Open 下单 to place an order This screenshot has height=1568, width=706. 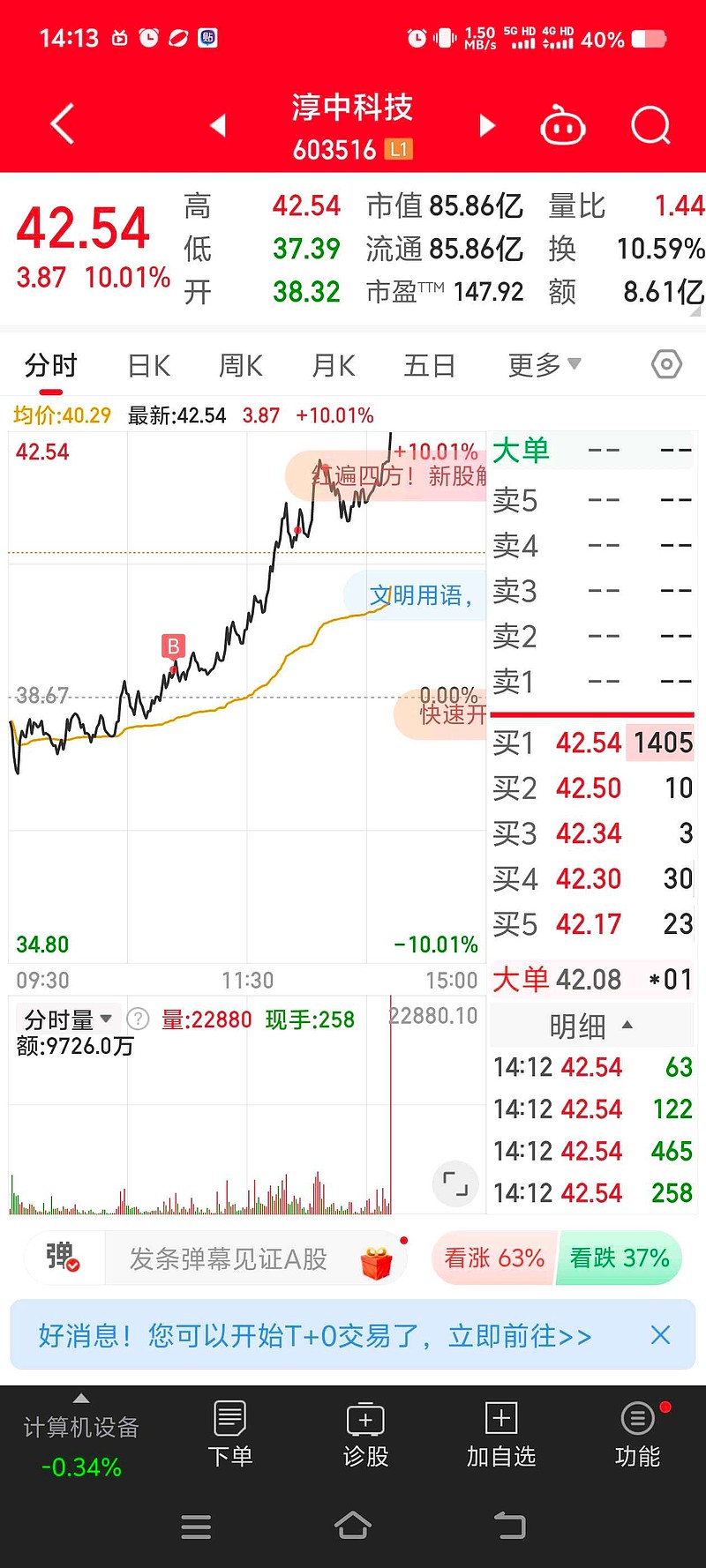pos(229,1435)
